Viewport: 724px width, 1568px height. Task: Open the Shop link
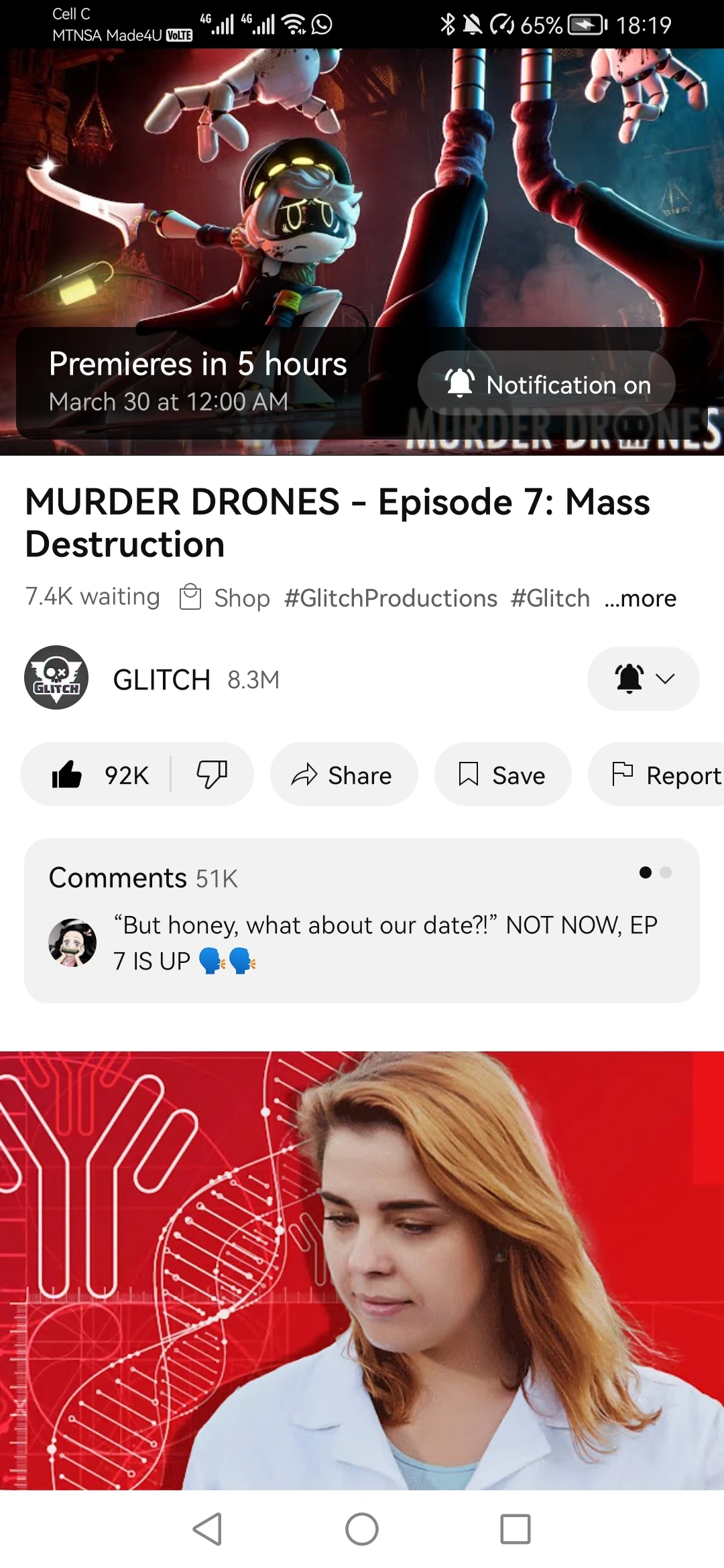227,598
